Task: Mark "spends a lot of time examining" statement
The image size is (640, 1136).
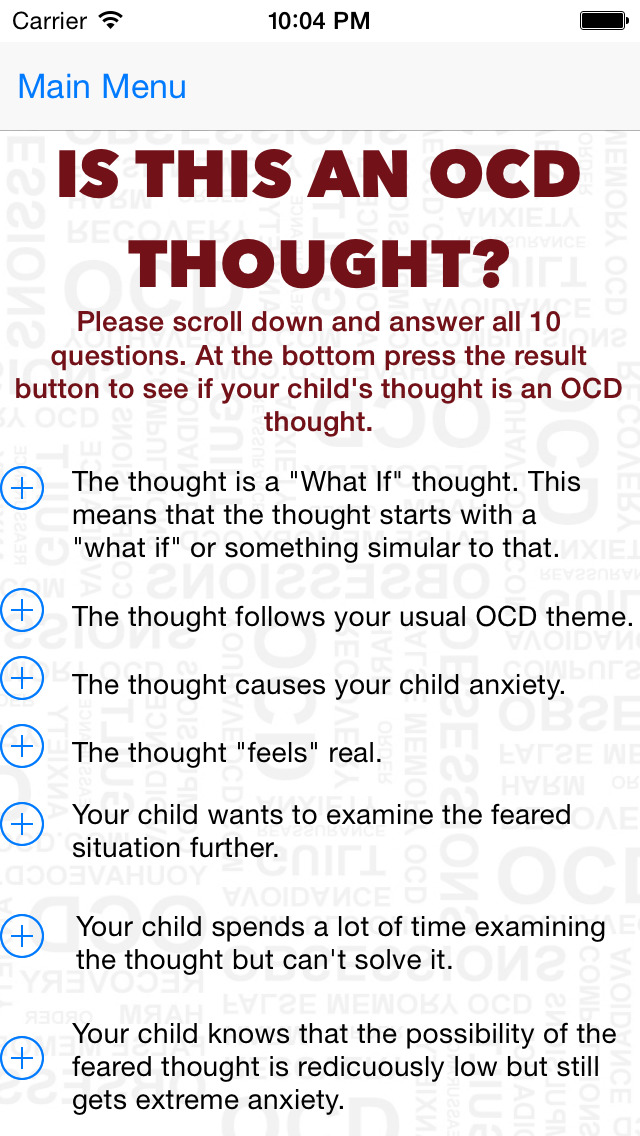Action: click(22, 936)
